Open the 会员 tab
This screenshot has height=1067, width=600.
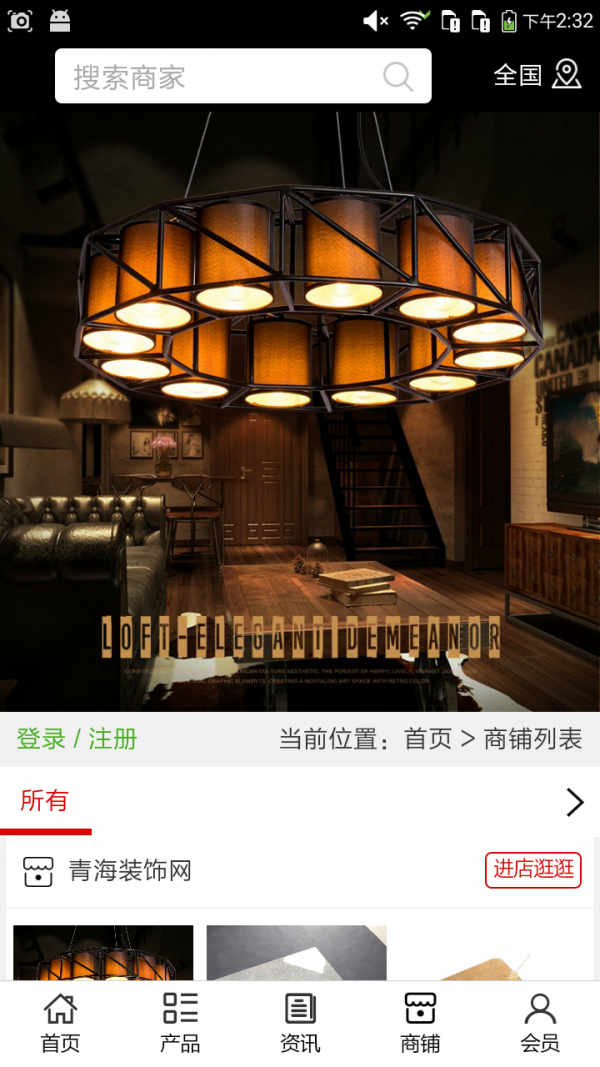[x=540, y=1023]
